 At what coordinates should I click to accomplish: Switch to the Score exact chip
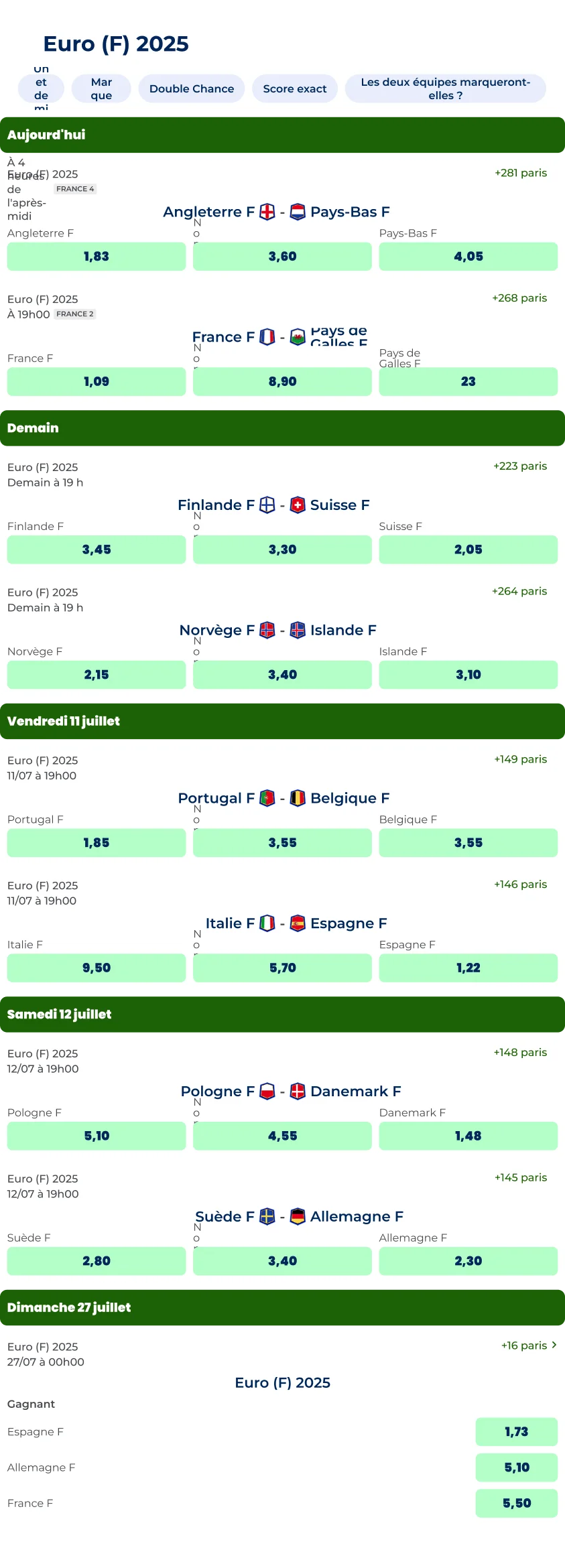pos(294,88)
